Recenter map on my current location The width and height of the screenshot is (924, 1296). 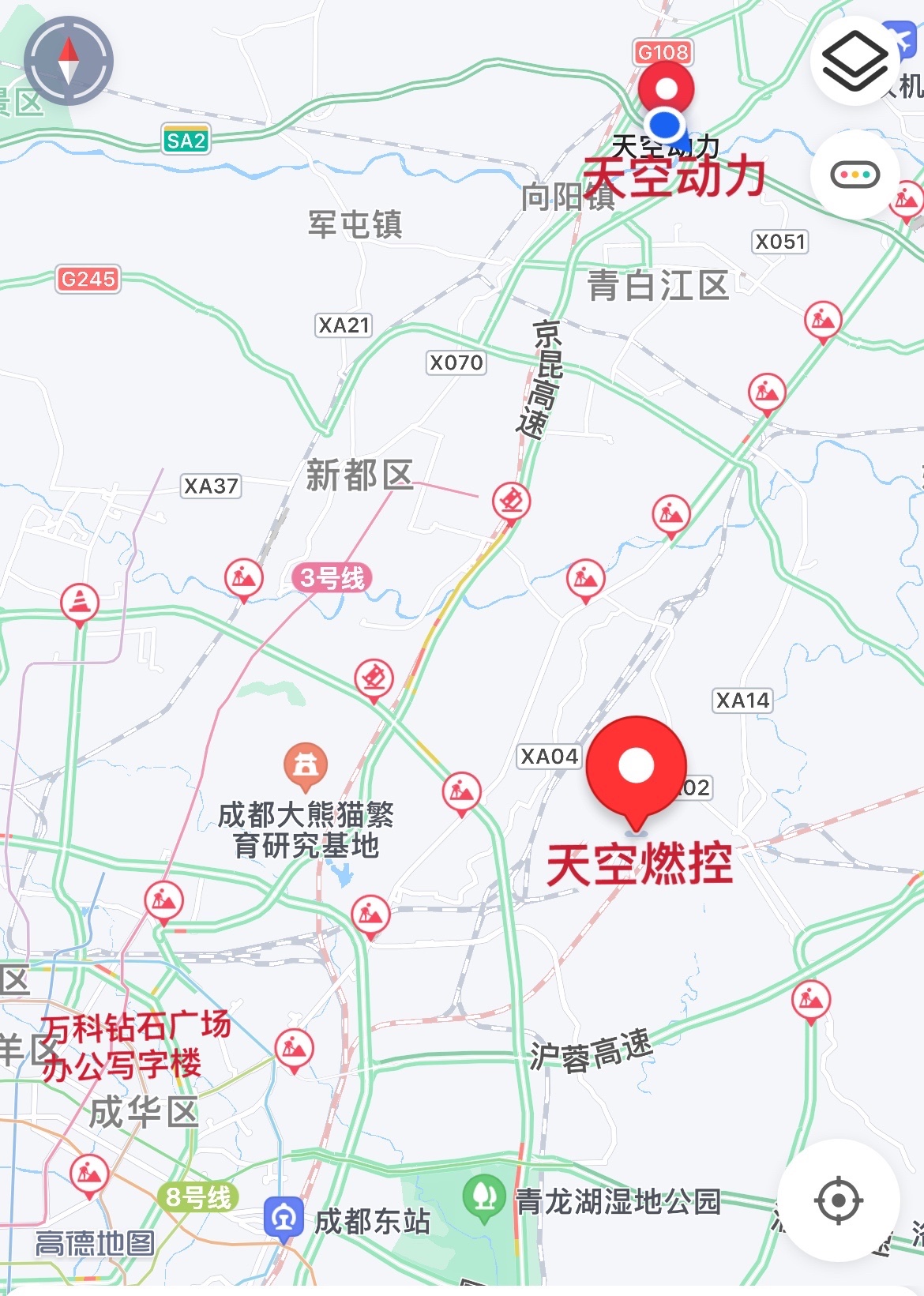(x=839, y=1200)
